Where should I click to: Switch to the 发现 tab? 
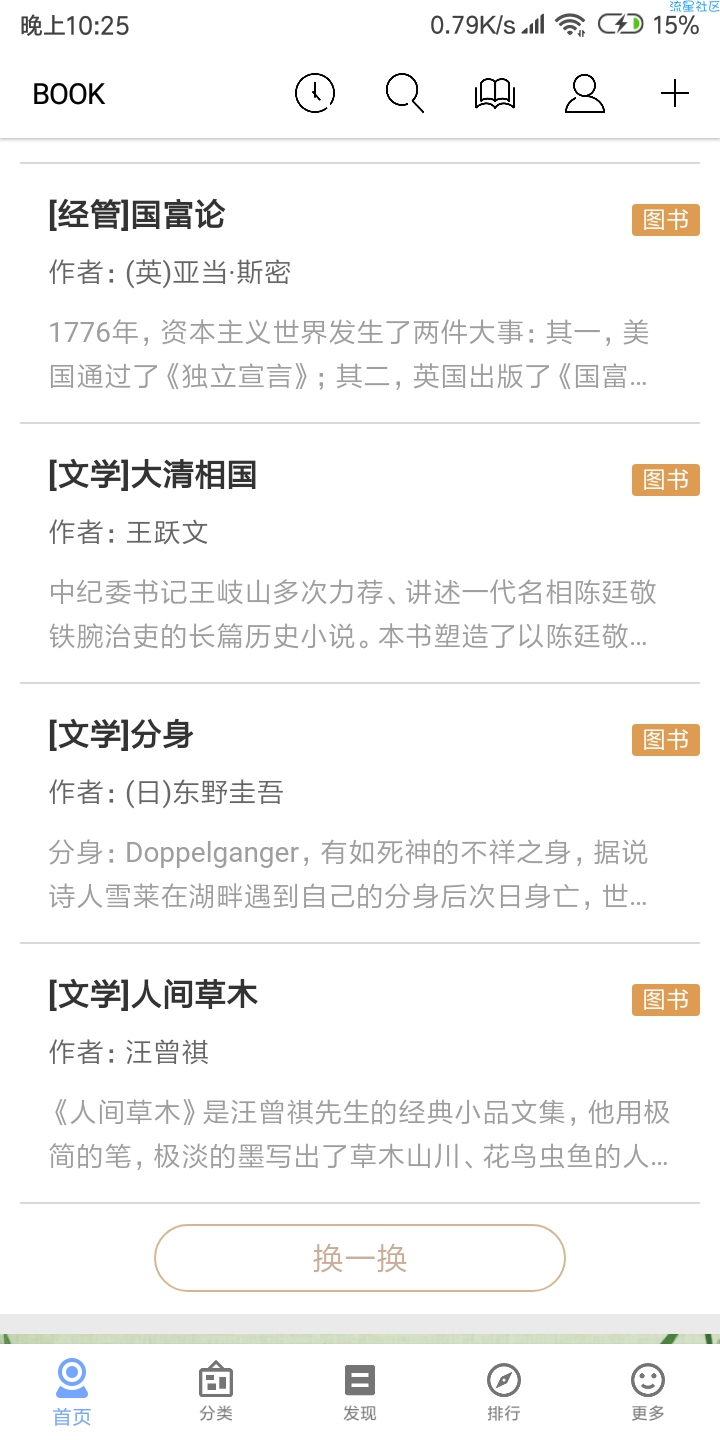point(360,1392)
